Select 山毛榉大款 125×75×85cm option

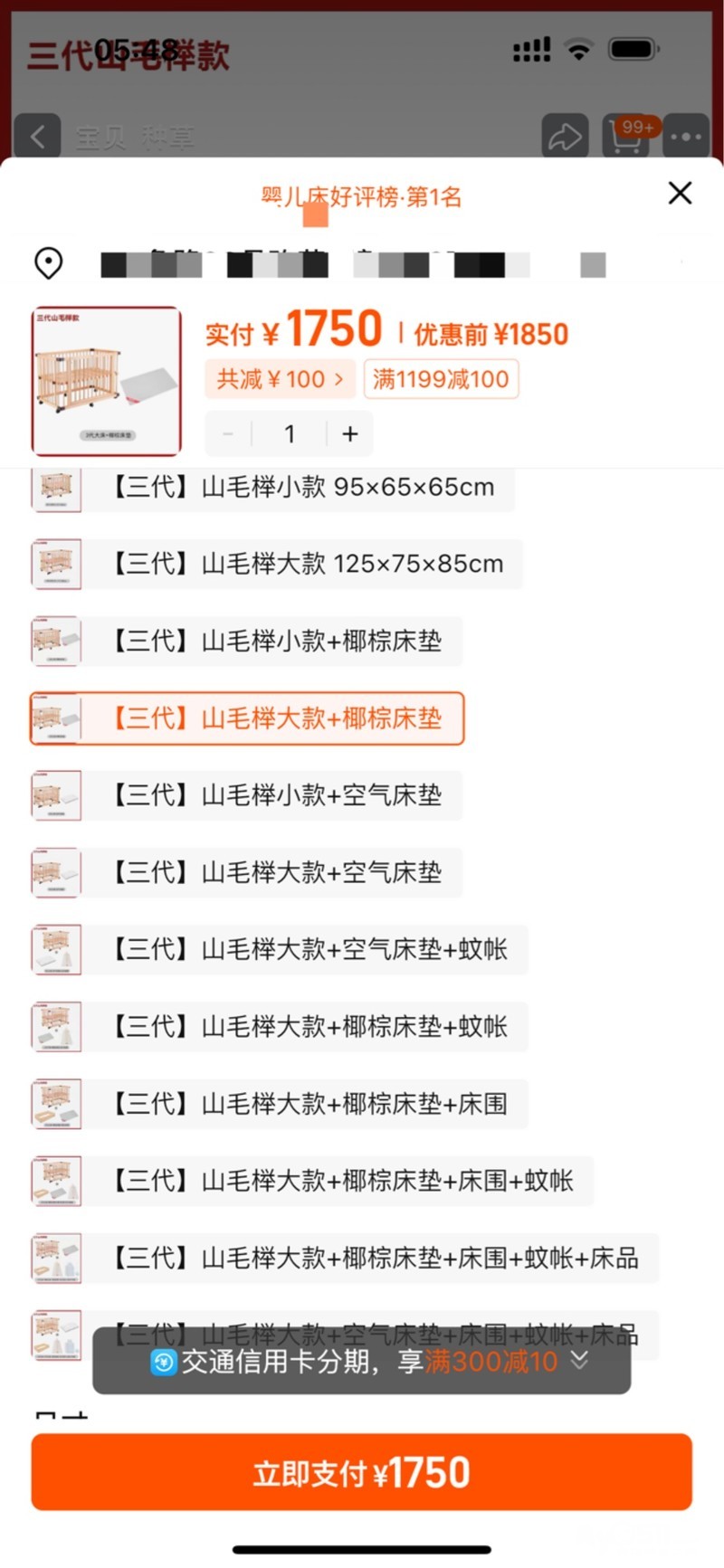tap(307, 565)
